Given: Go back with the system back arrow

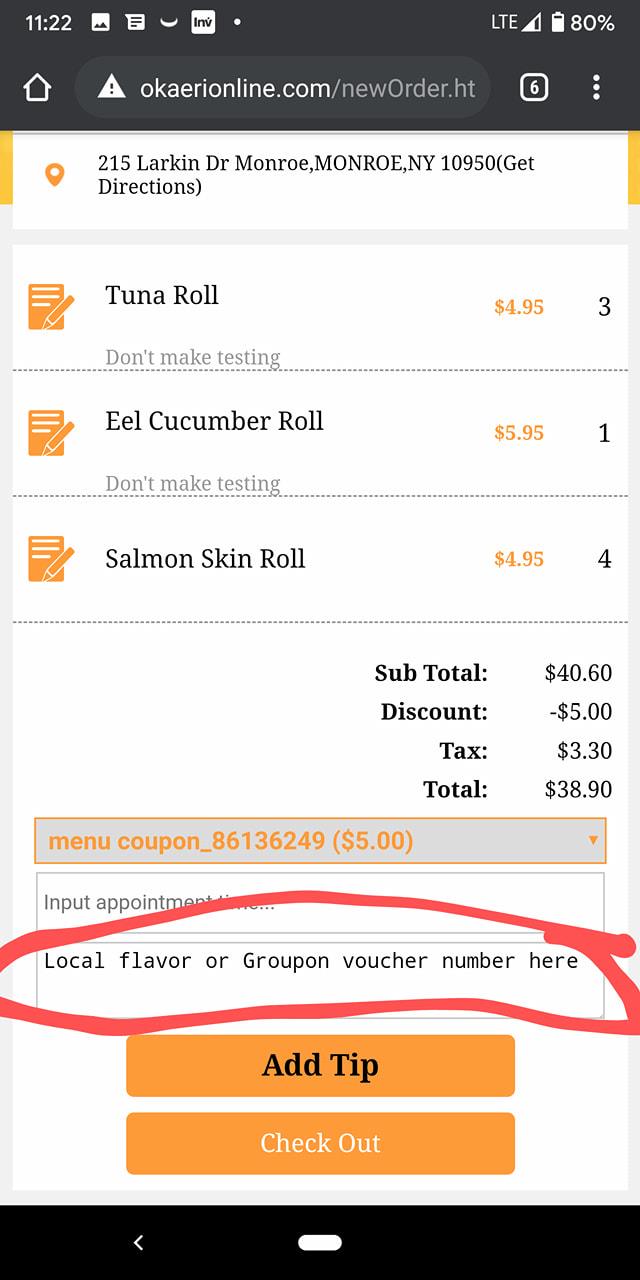Looking at the screenshot, I should pos(138,1242).
